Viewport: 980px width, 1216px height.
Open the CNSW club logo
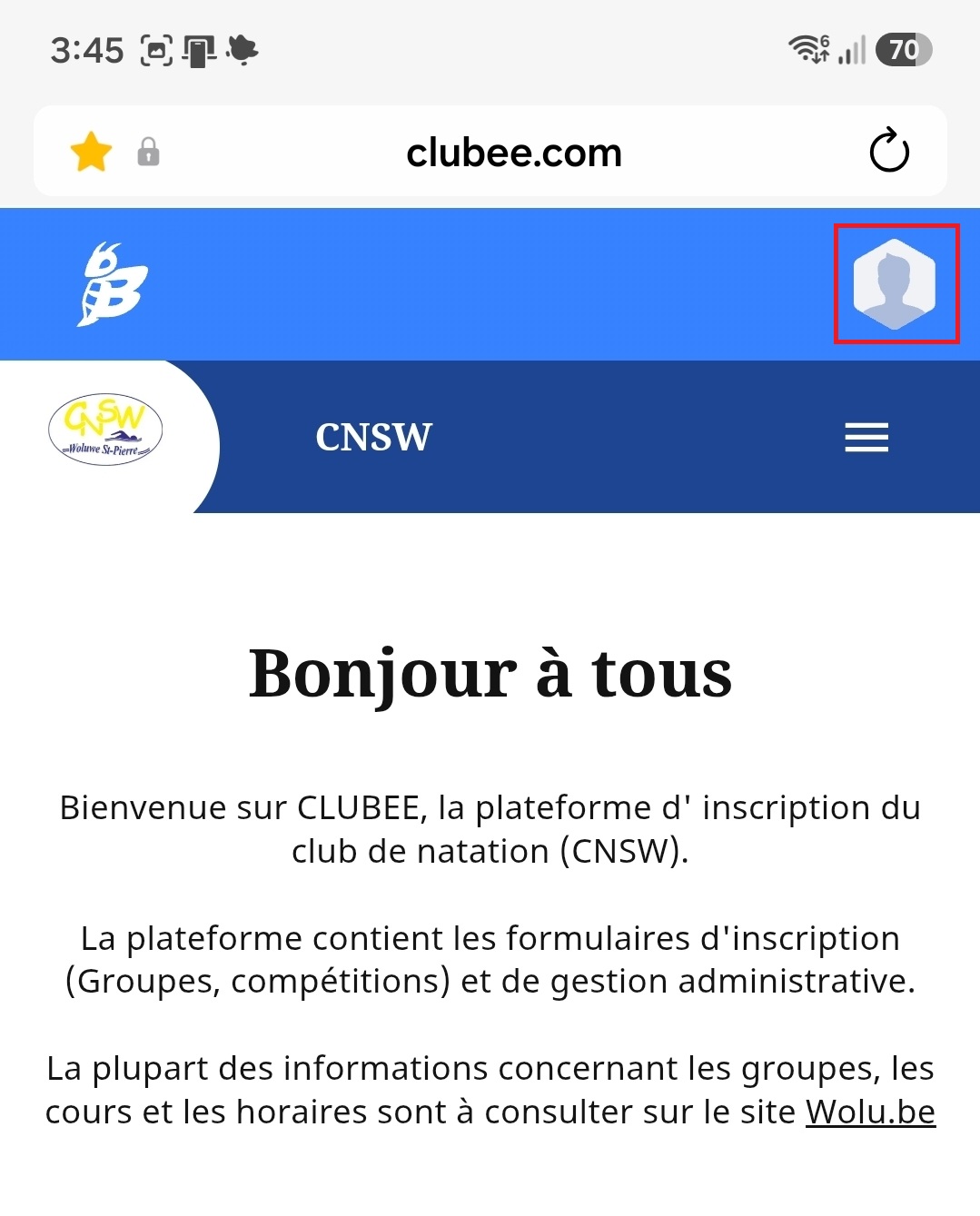[x=105, y=430]
